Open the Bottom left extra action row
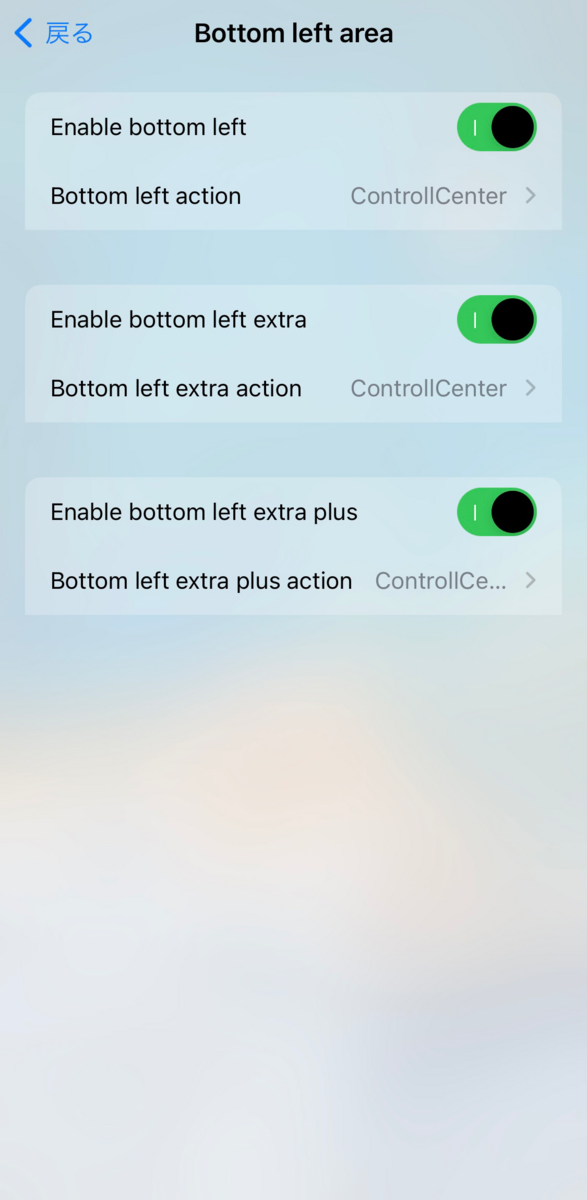587x1200 pixels. click(293, 388)
